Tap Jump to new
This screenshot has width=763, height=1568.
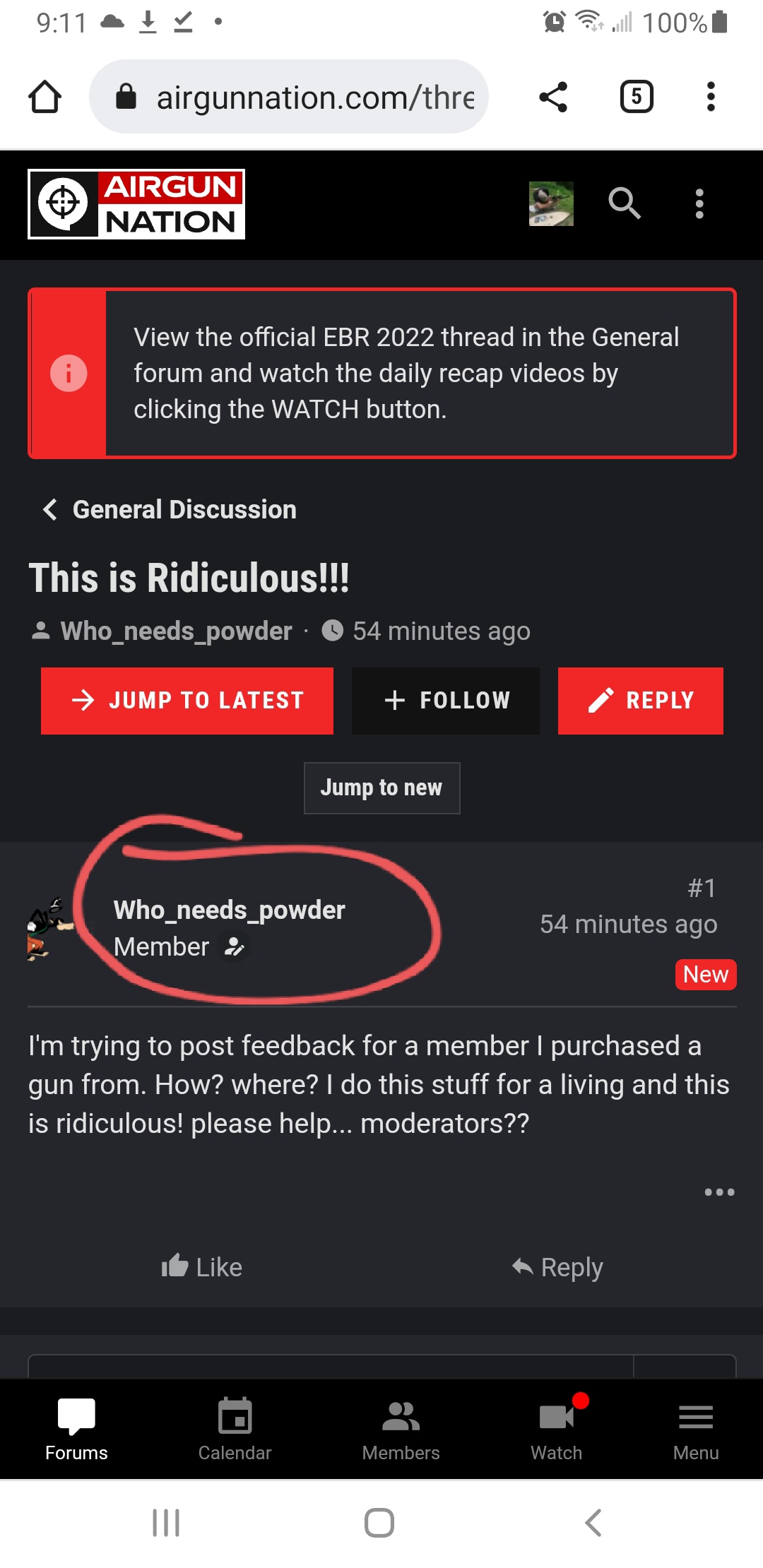381,788
